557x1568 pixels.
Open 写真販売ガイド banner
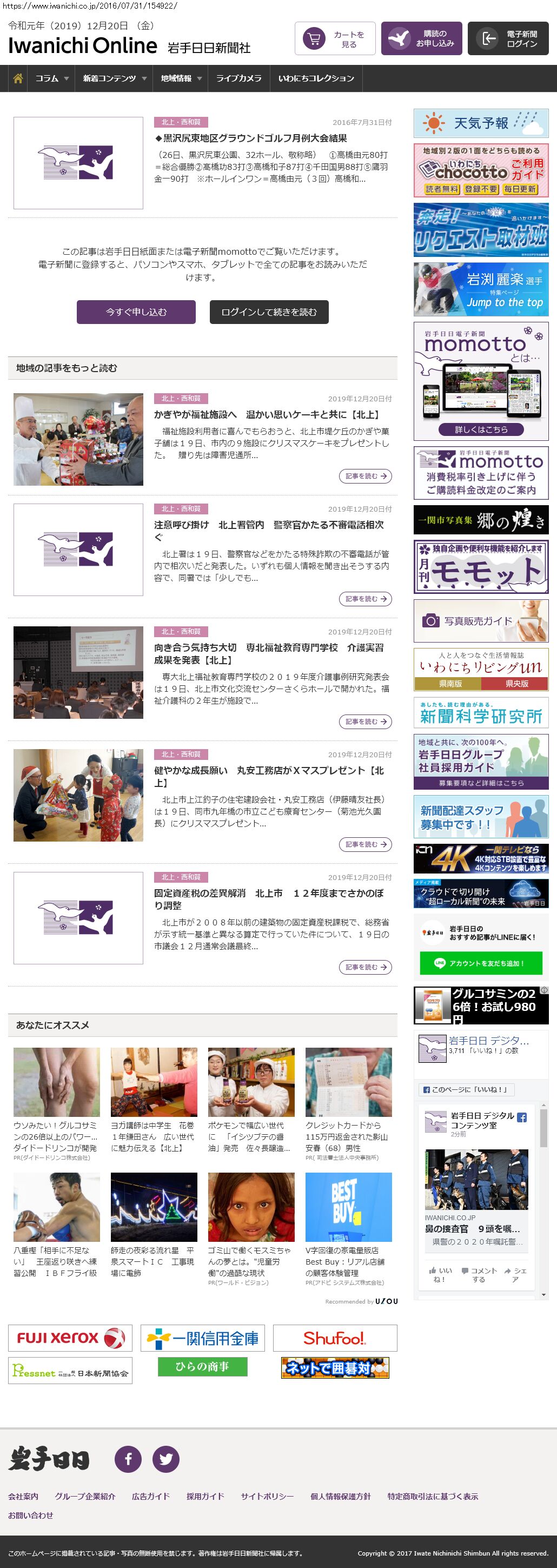[480, 621]
